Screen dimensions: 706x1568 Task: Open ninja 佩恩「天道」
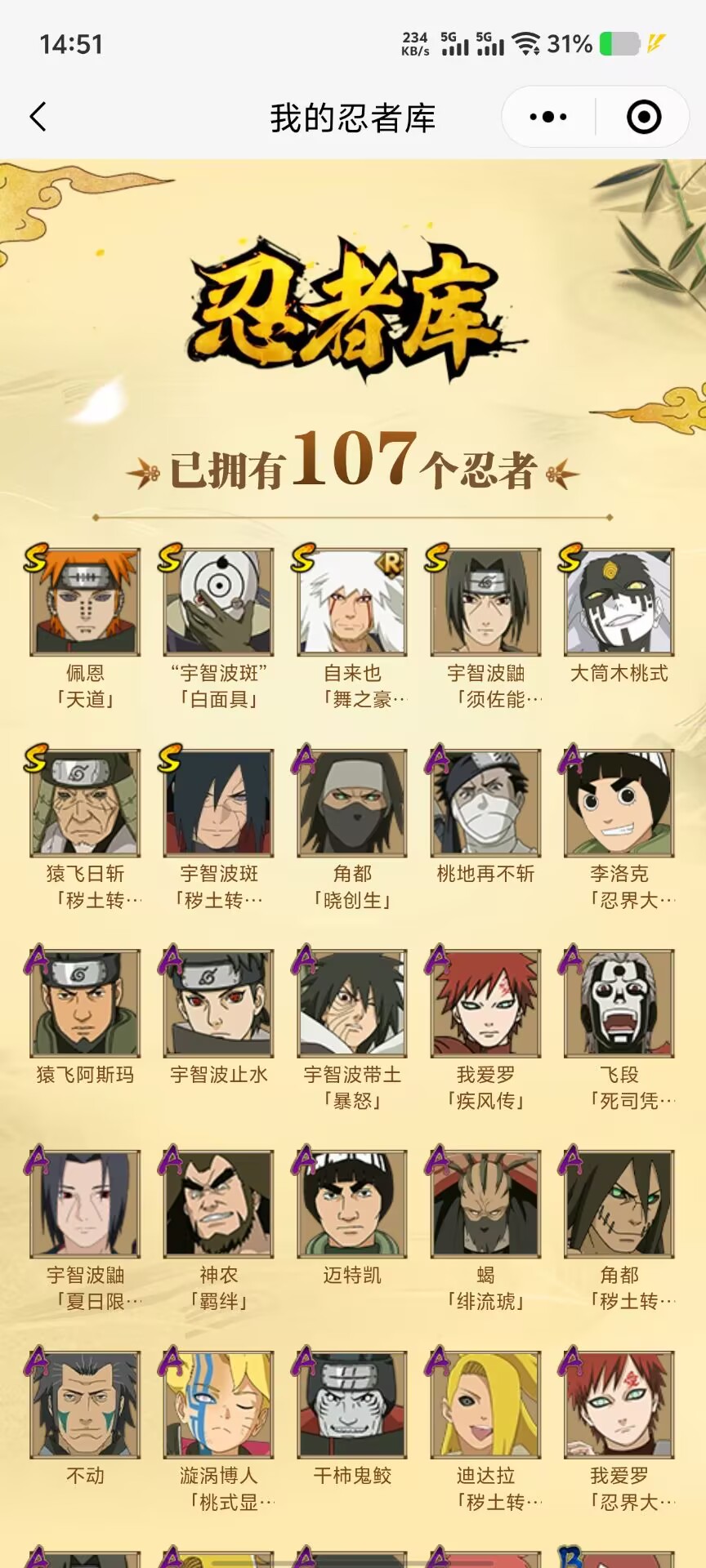point(85,603)
